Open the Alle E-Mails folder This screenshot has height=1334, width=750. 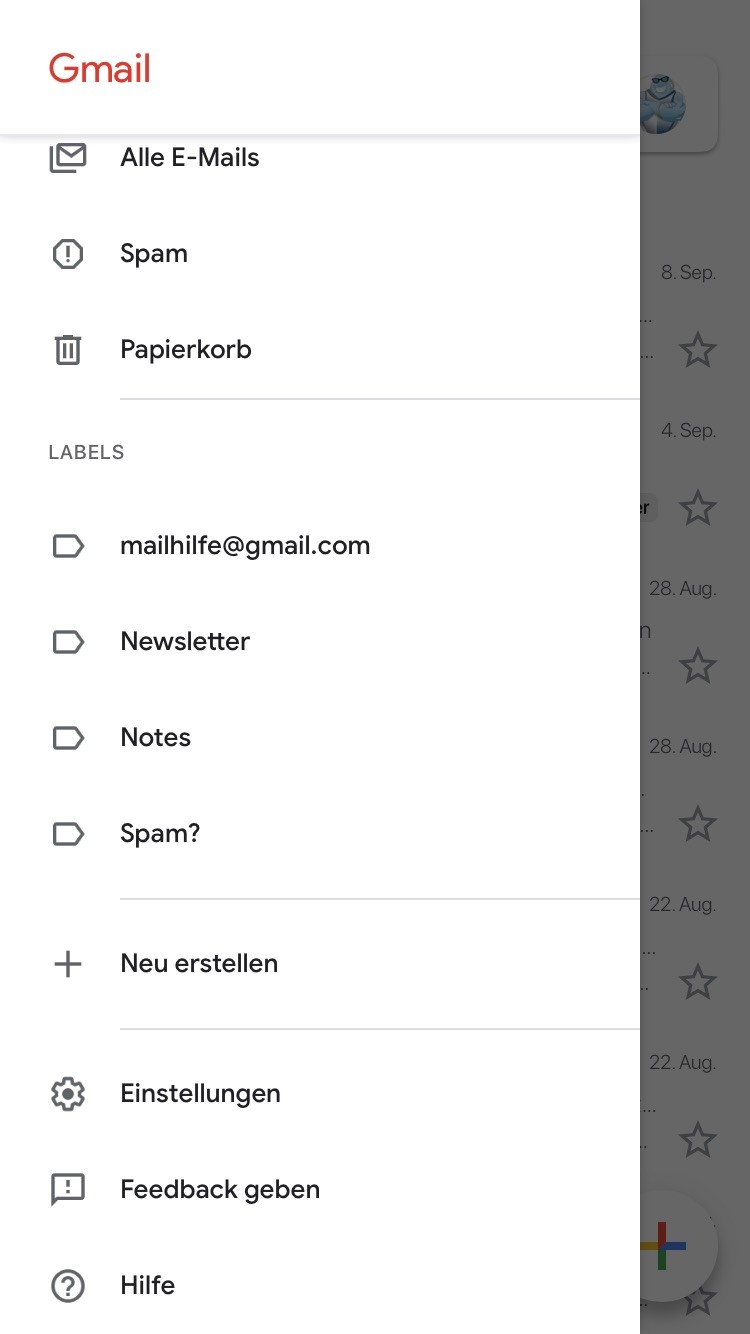tap(320, 157)
